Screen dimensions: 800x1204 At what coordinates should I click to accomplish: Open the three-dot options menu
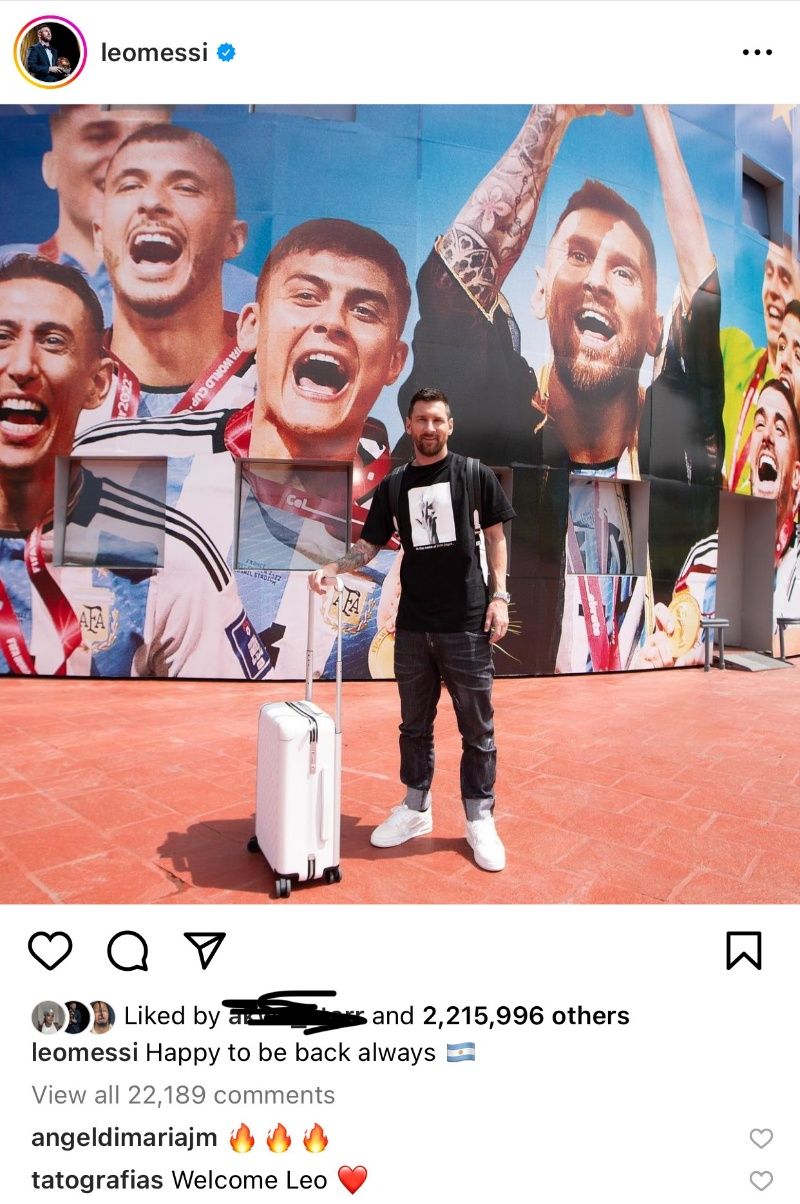point(757,52)
